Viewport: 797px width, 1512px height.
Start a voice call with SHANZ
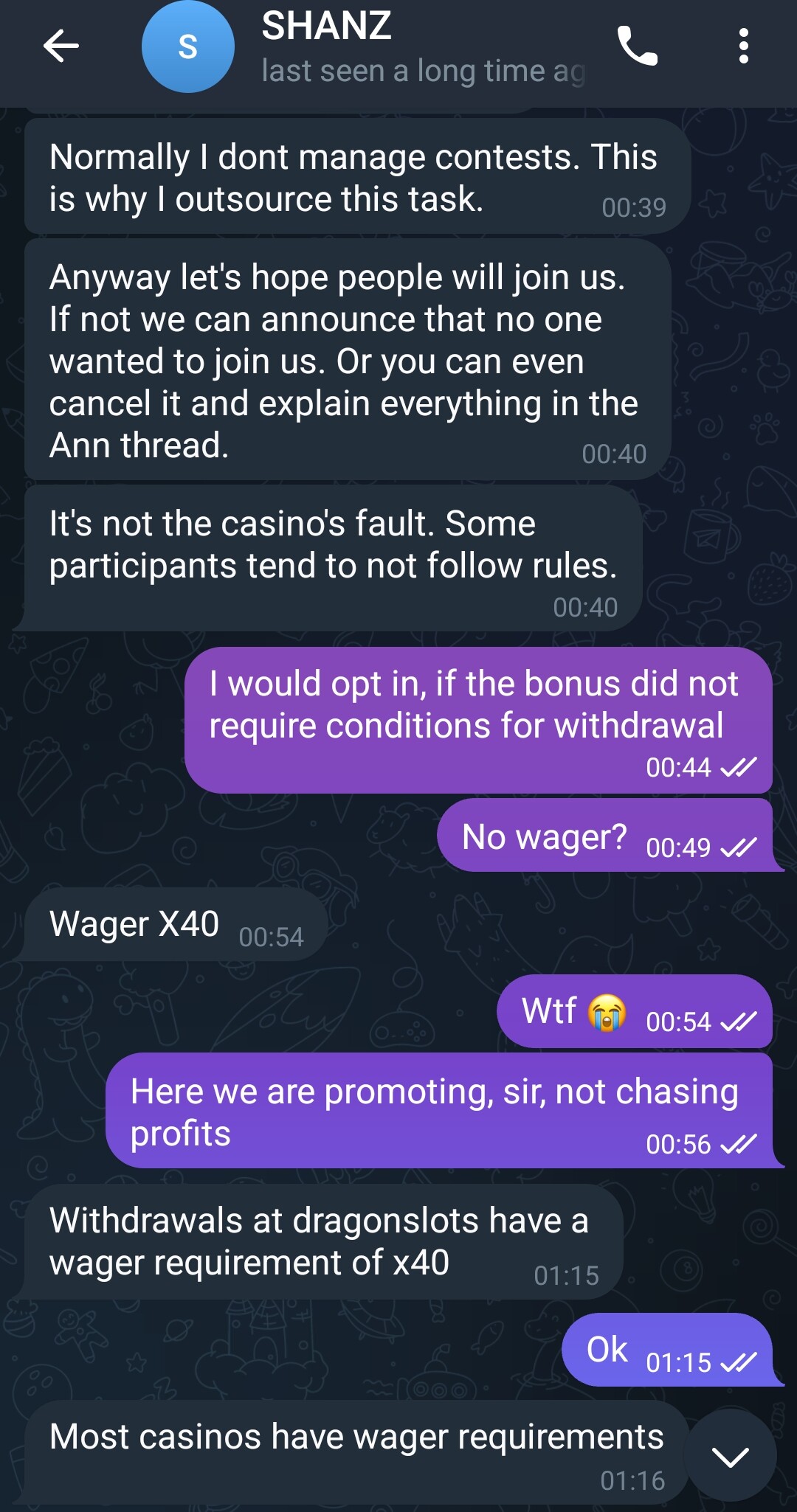[x=637, y=46]
